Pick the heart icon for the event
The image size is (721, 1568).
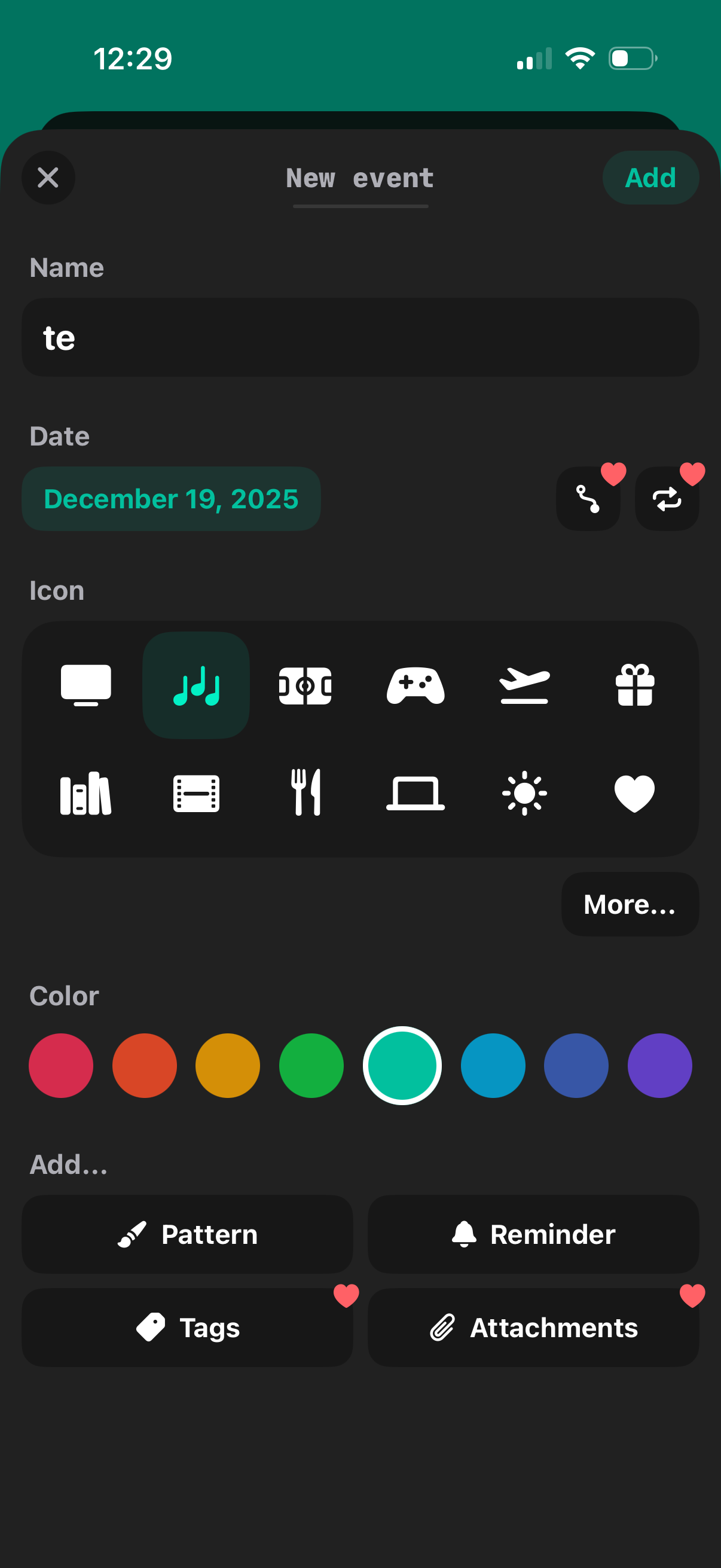tap(634, 793)
